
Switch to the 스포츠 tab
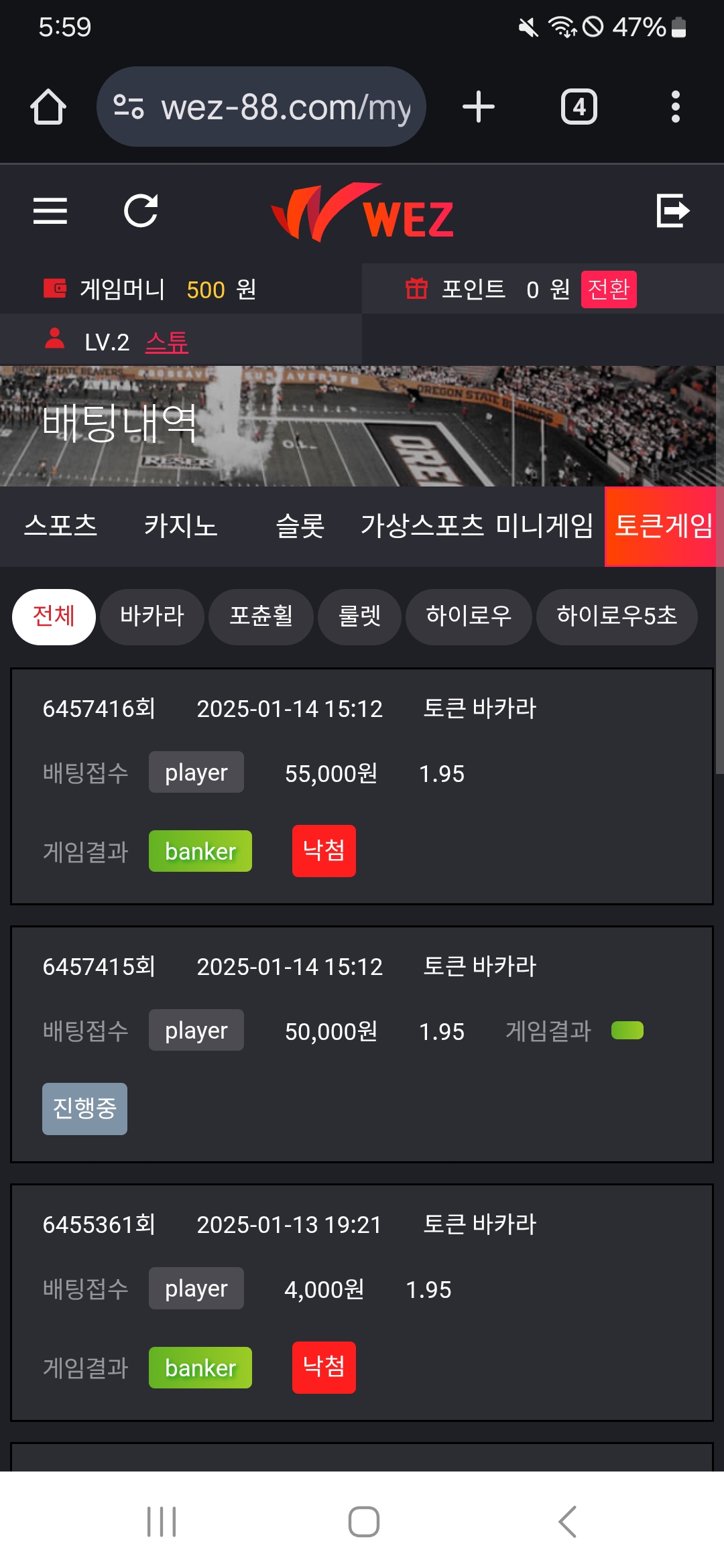[x=61, y=526]
